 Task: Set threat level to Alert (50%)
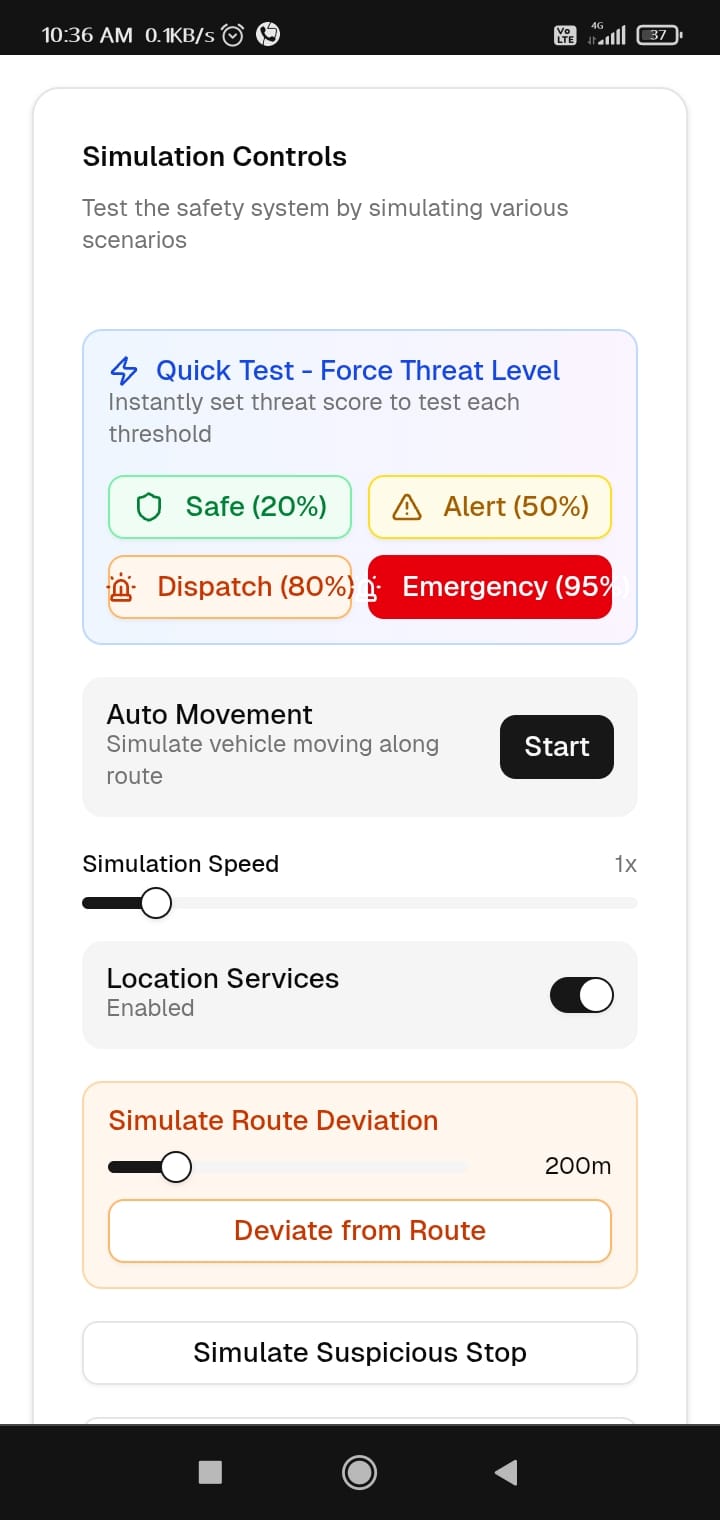click(489, 507)
